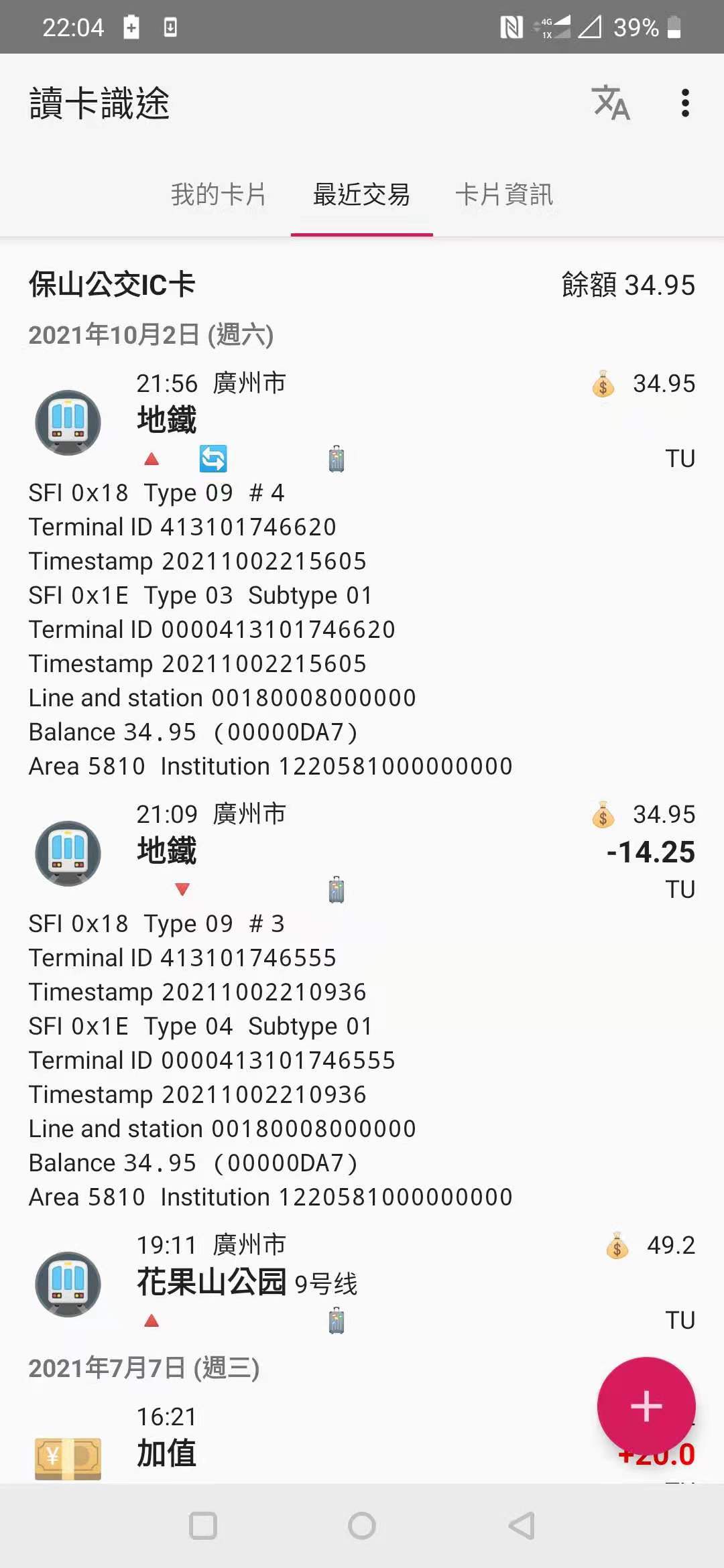Switch to the 我的卡片 tab
This screenshot has width=724, height=1568.
pos(219,195)
